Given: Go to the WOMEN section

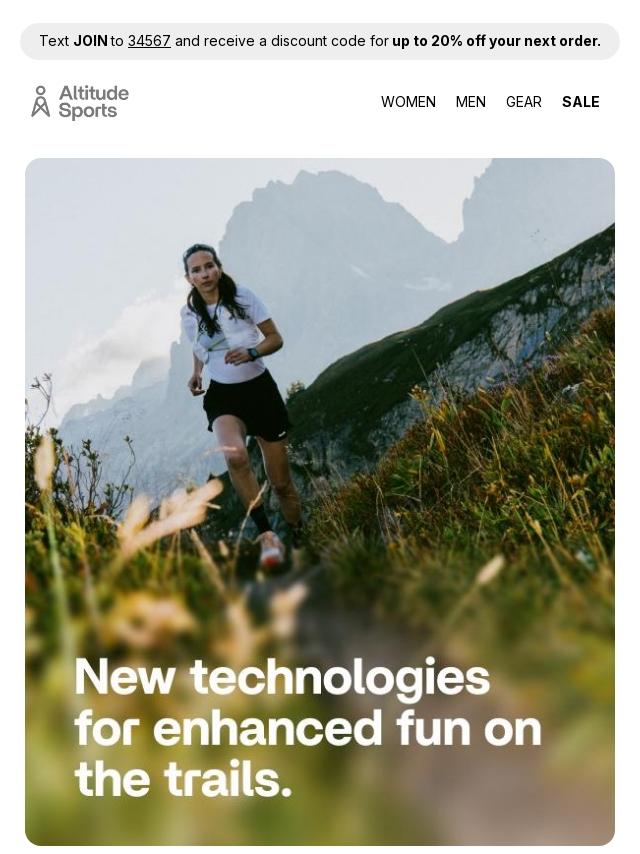Looking at the screenshot, I should 408,102.
